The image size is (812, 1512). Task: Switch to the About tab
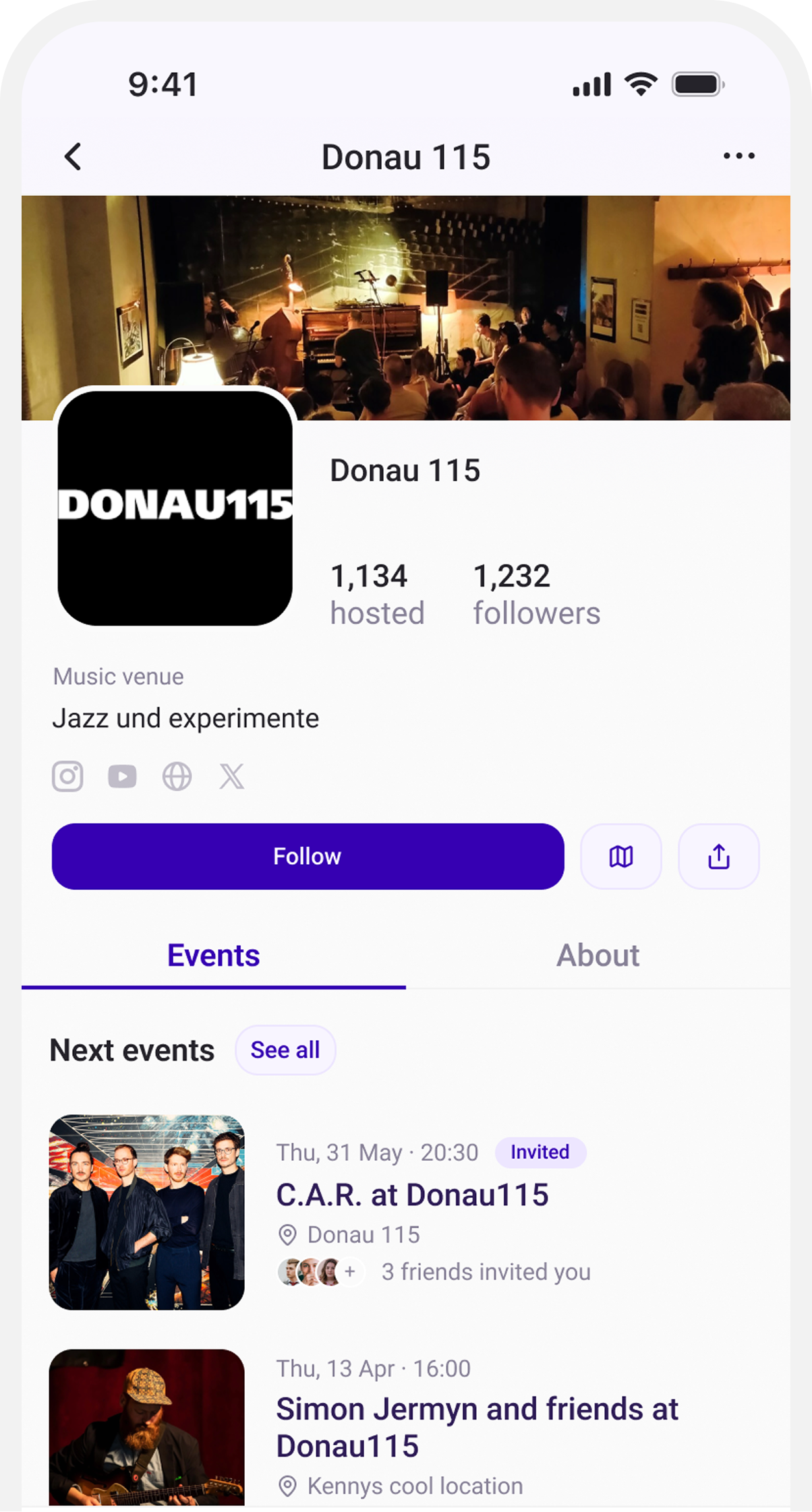[x=598, y=955]
